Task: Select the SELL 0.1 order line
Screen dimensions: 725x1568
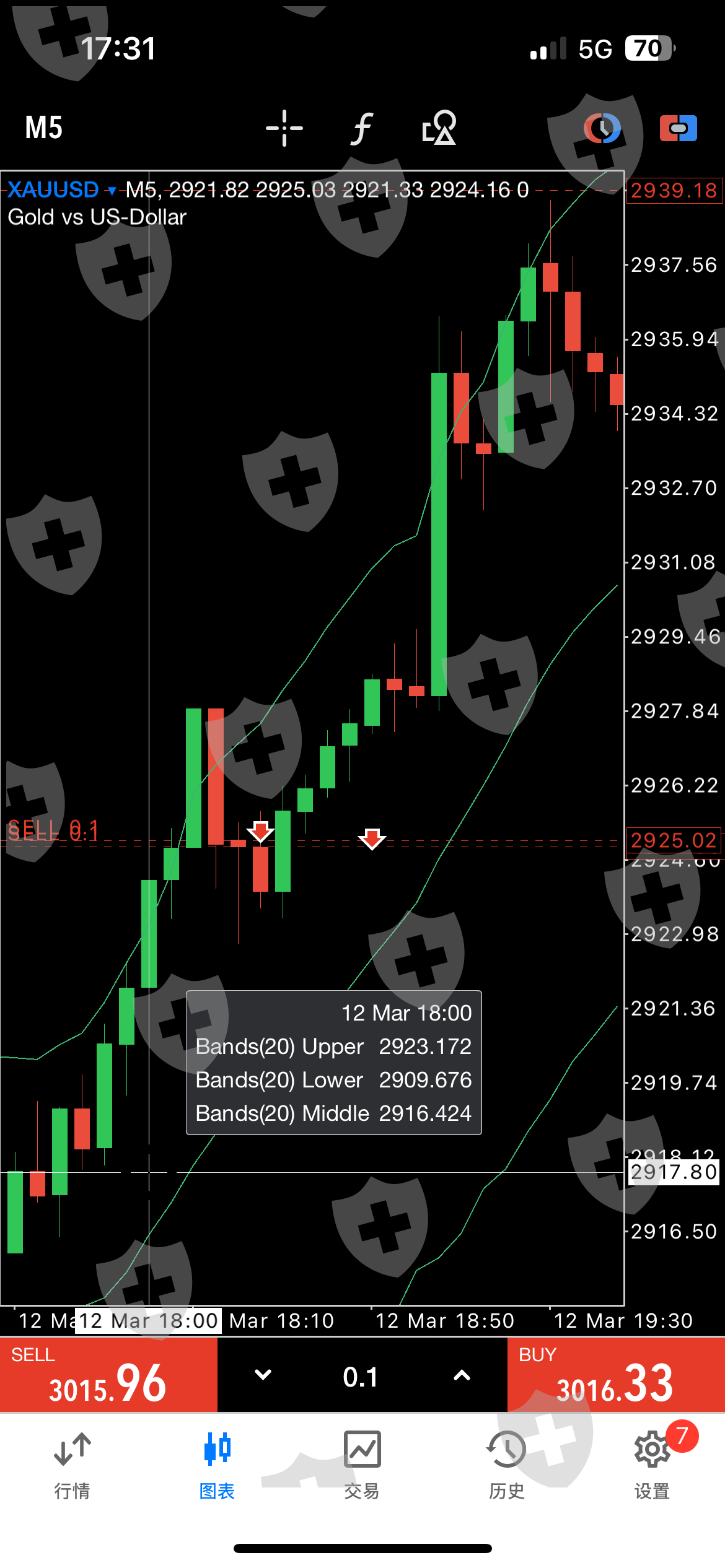Action: coord(53,830)
